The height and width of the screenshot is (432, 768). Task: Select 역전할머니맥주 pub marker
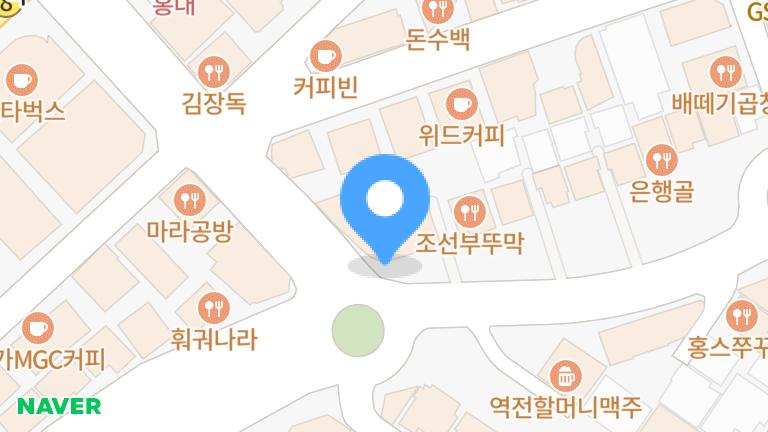tap(565, 377)
